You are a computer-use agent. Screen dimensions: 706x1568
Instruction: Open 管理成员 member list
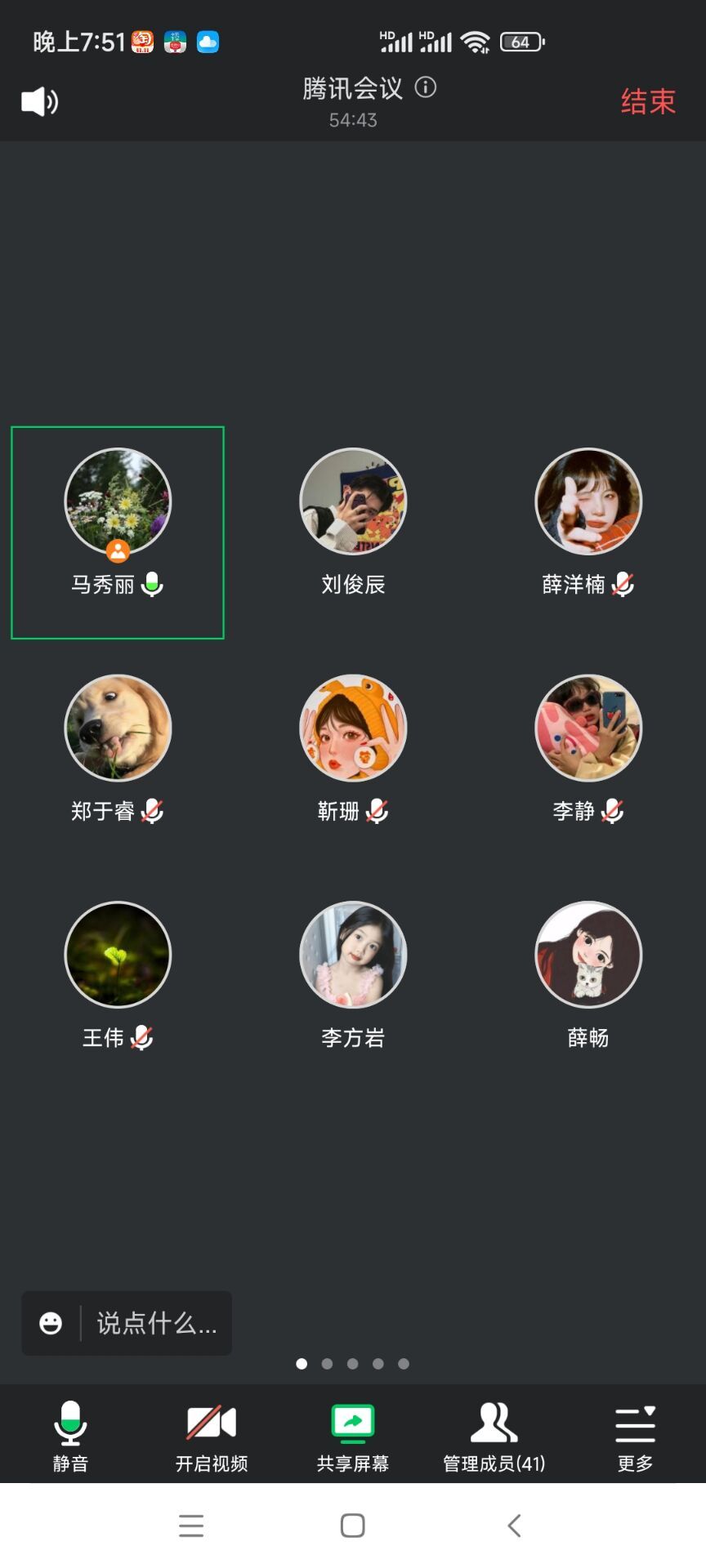(494, 1435)
